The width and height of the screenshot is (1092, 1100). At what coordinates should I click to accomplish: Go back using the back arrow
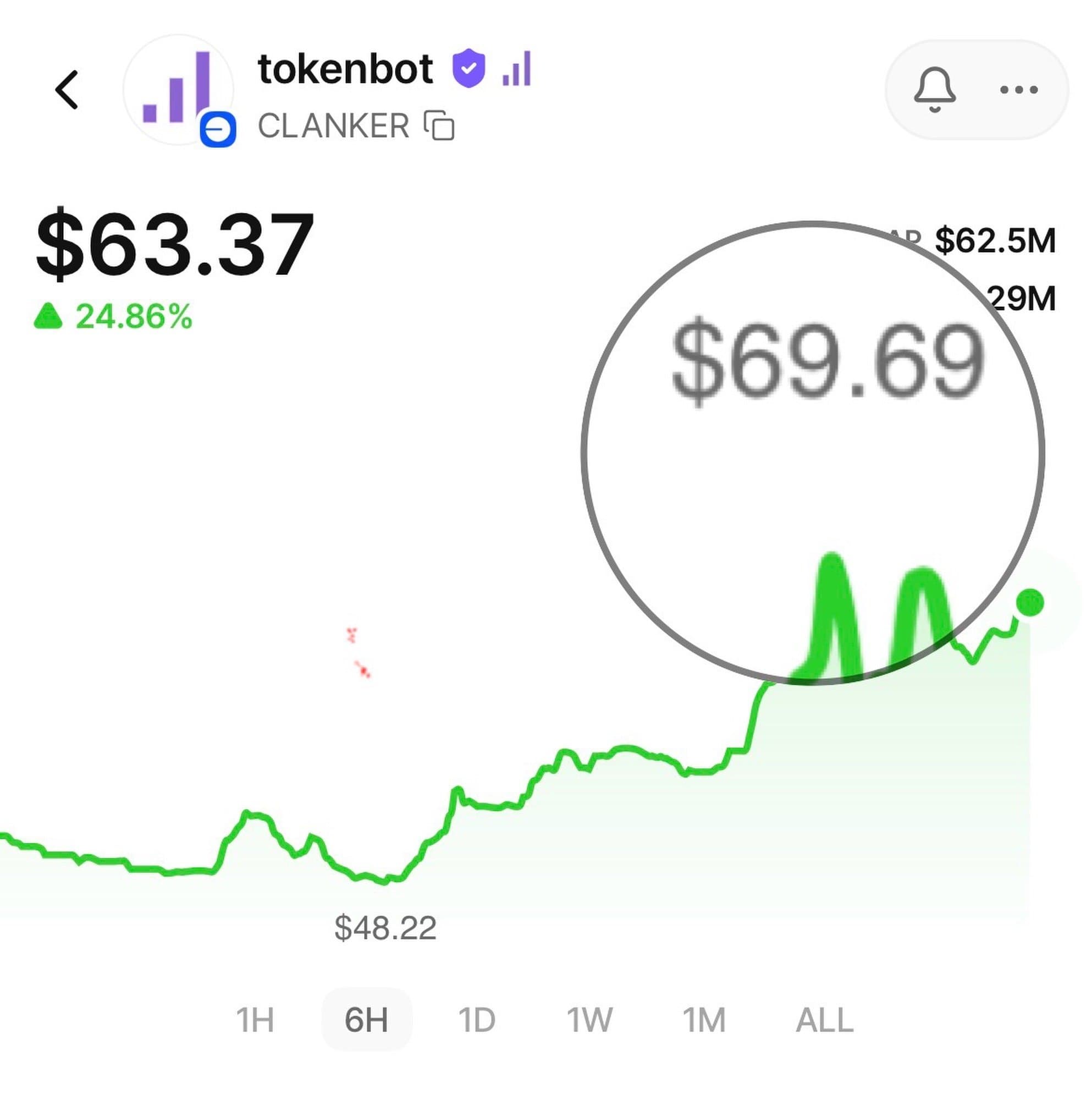67,90
